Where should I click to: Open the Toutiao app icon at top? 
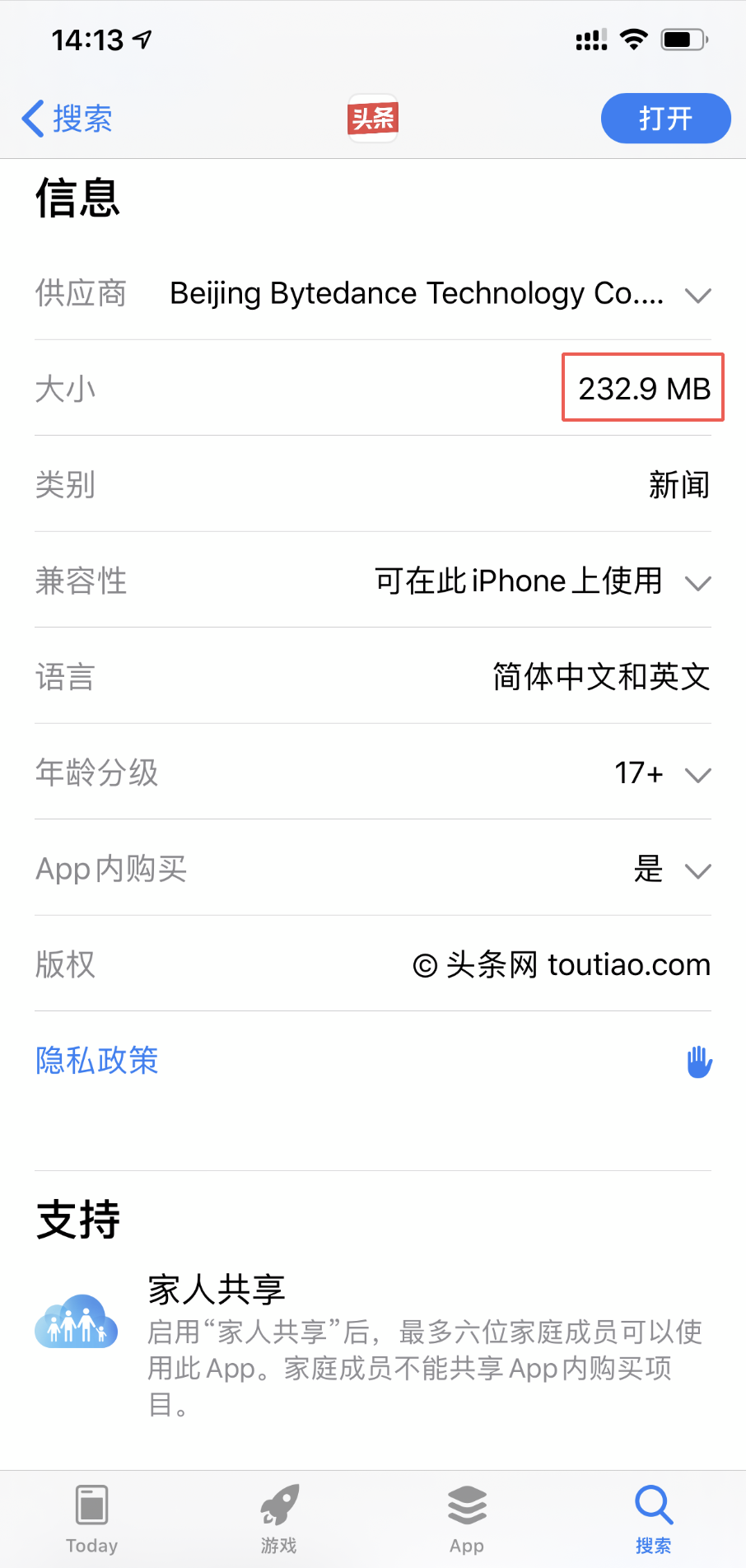click(x=372, y=118)
